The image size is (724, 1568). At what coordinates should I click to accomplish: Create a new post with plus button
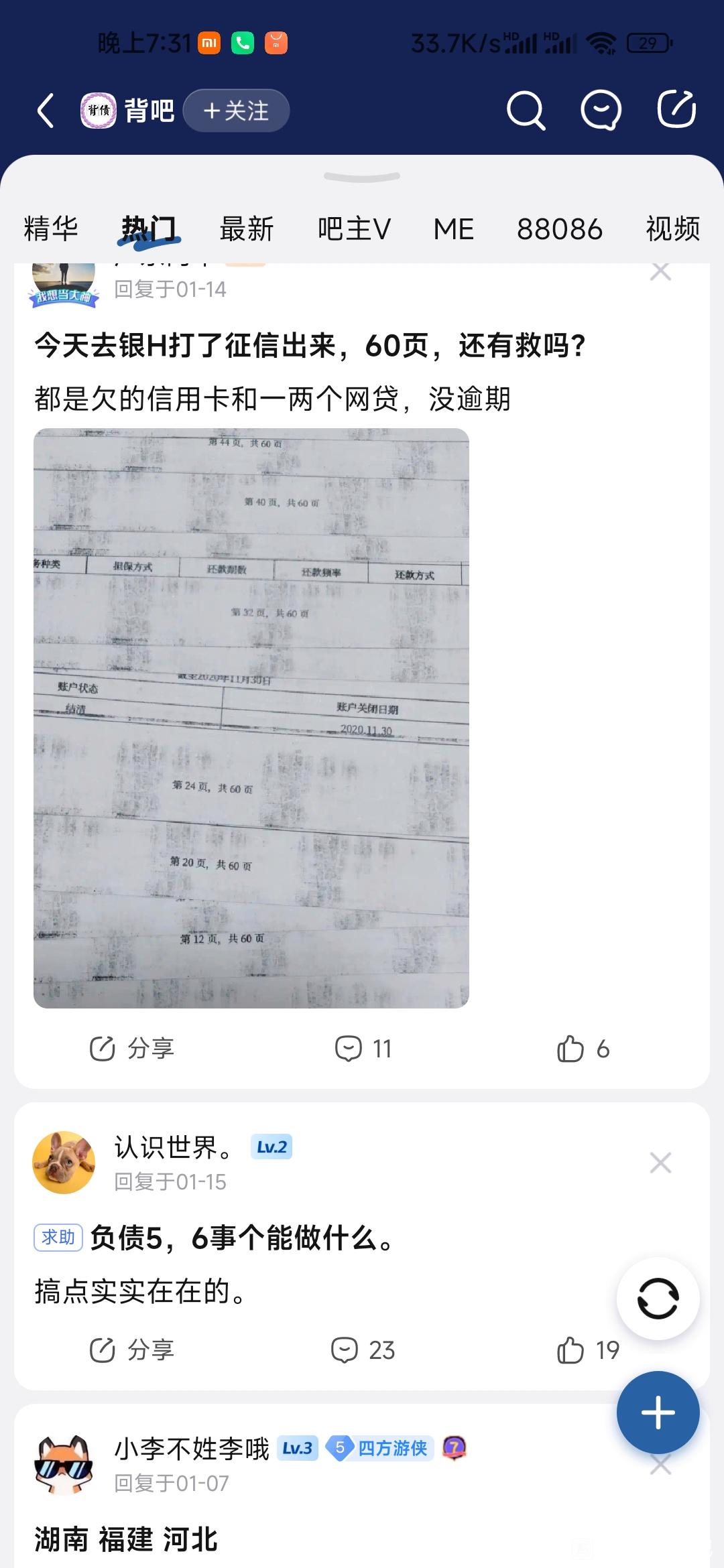[658, 1413]
